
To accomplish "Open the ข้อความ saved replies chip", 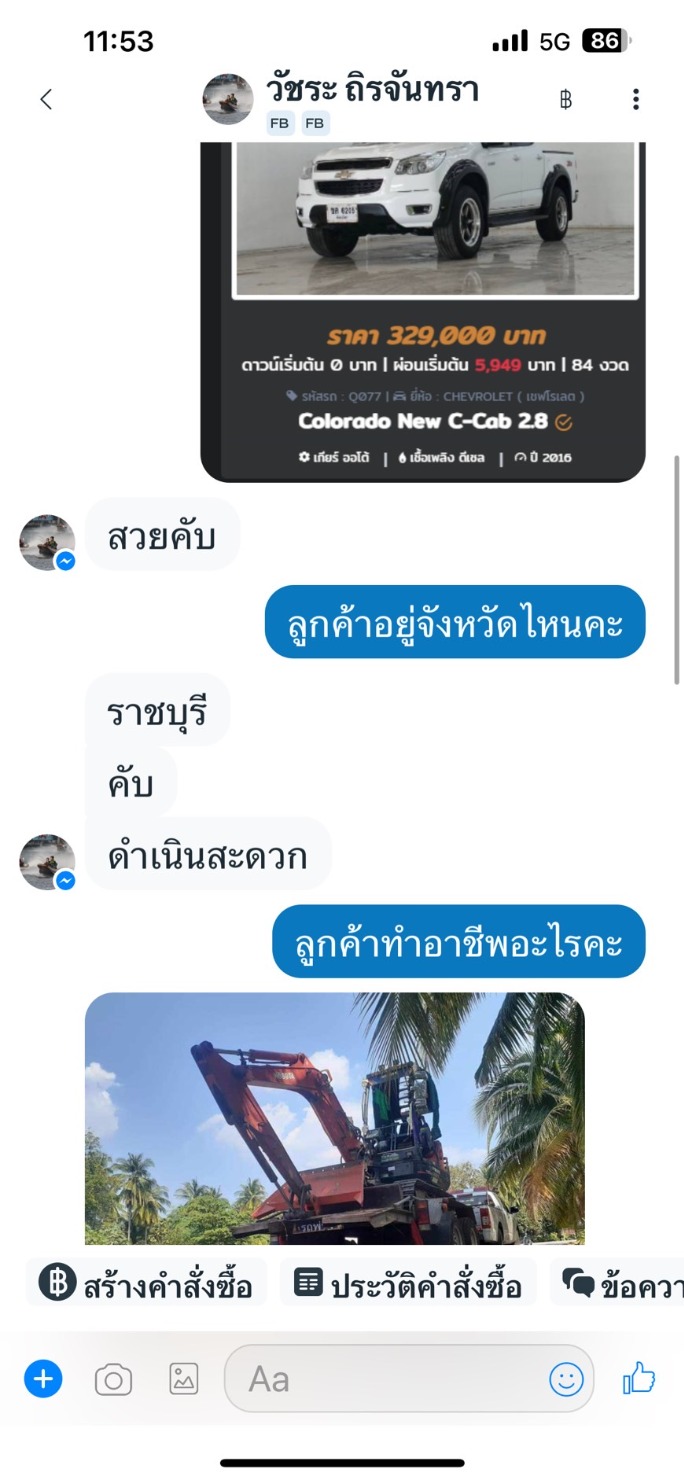I will (618, 1284).
